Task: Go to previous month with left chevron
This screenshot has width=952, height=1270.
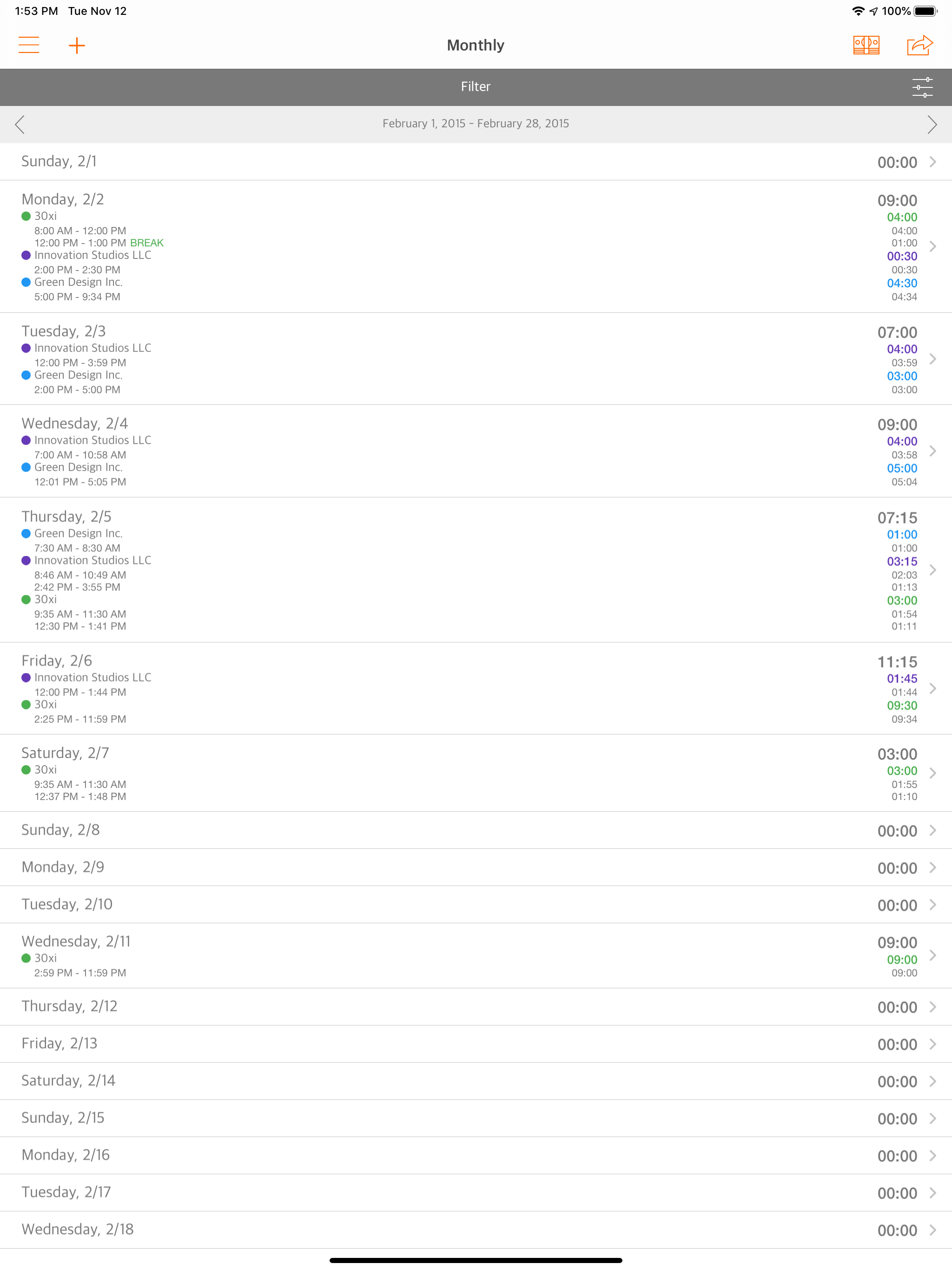Action: pyautogui.click(x=20, y=124)
